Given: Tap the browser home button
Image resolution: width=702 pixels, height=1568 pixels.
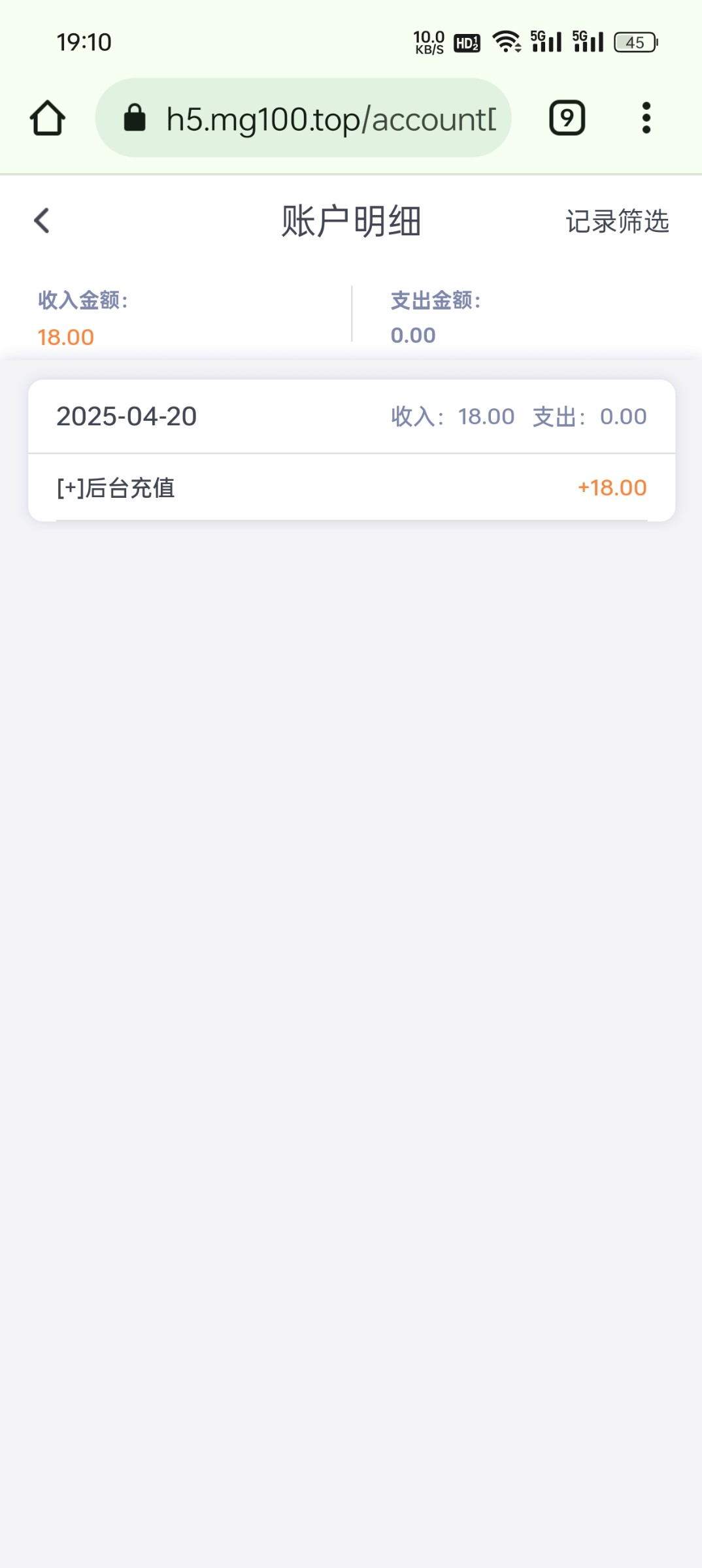Looking at the screenshot, I should 48,118.
